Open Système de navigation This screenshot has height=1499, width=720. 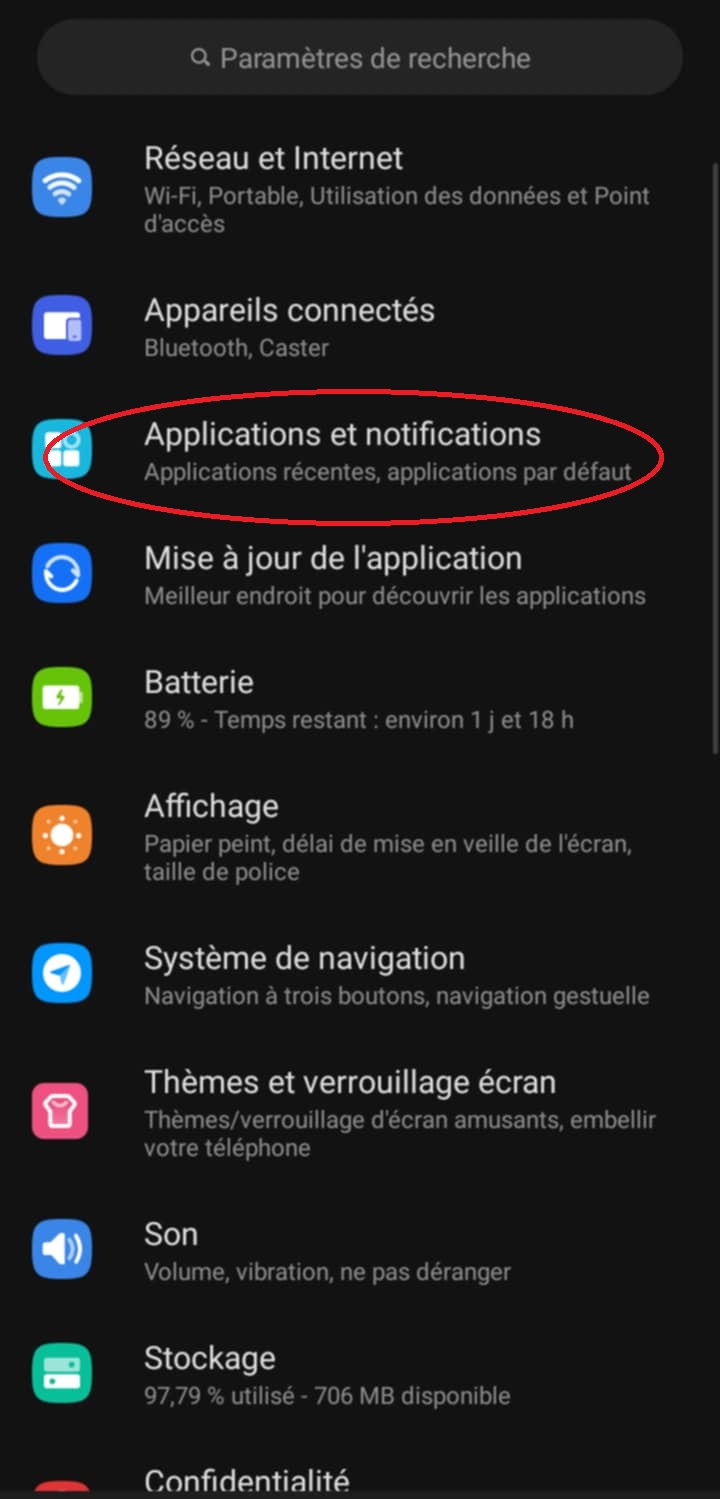(360, 975)
